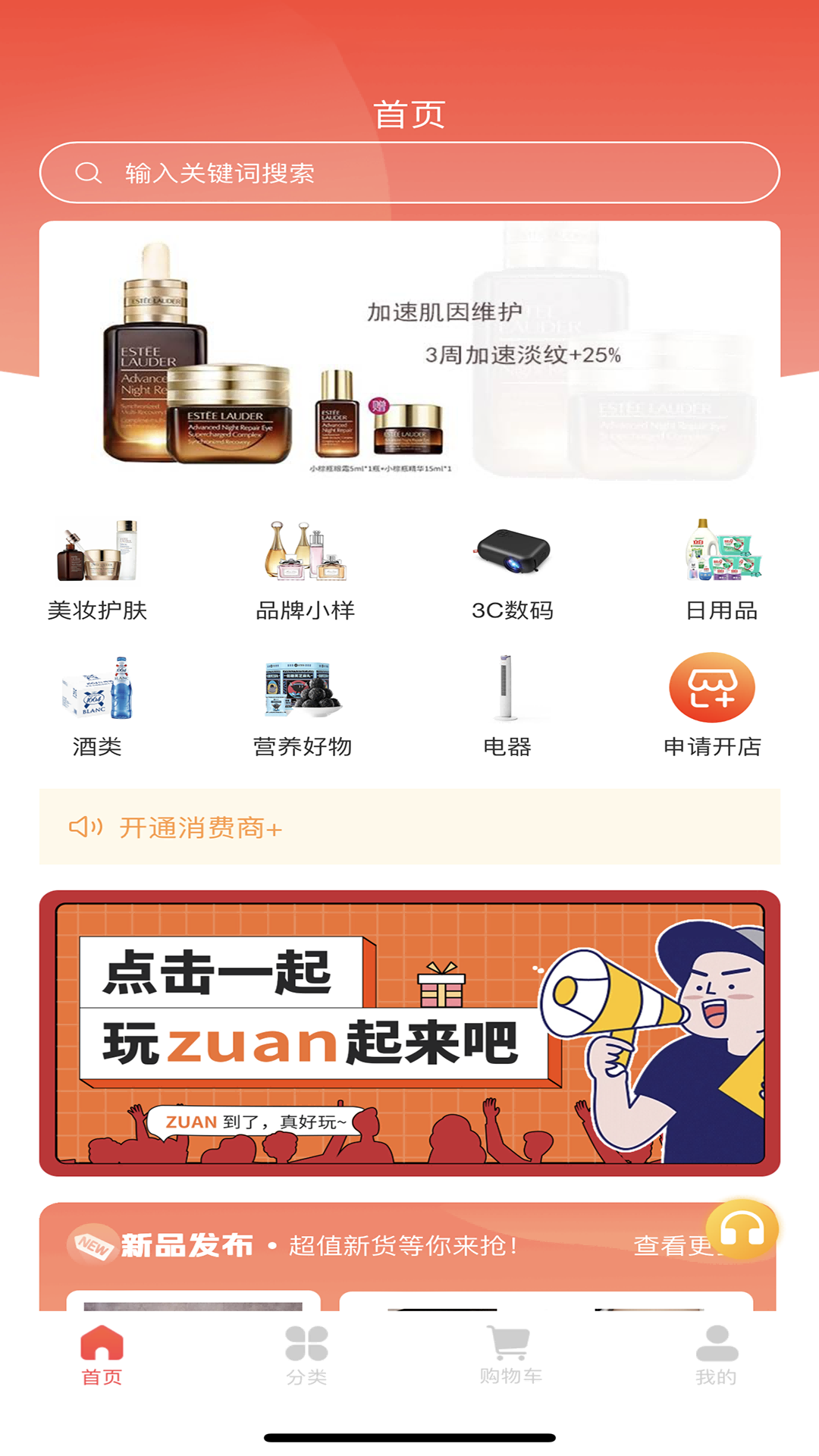Screen dimensions: 819x1456
Task: Open the 美妆护肤 category
Action: coord(97,570)
